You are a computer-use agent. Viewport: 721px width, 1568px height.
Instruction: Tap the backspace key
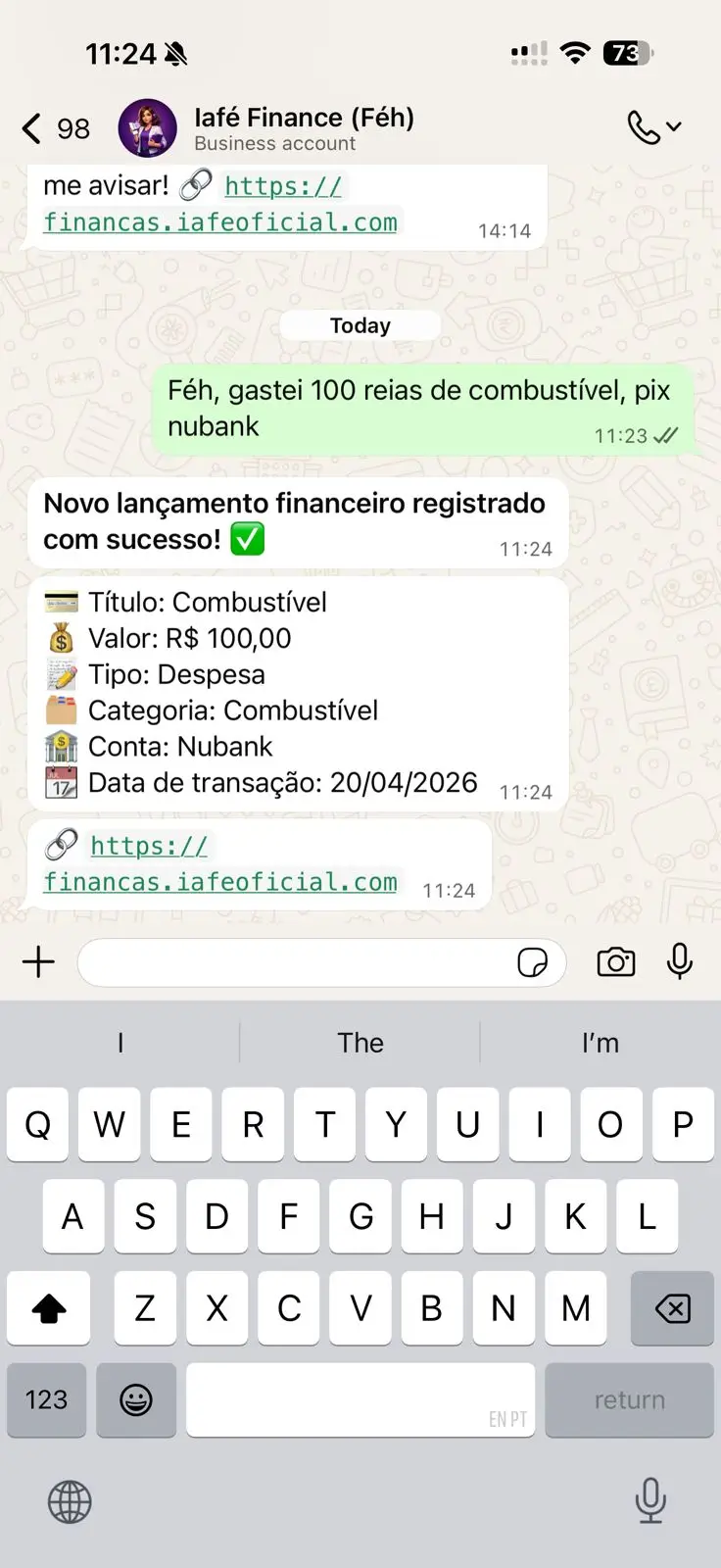(672, 1308)
